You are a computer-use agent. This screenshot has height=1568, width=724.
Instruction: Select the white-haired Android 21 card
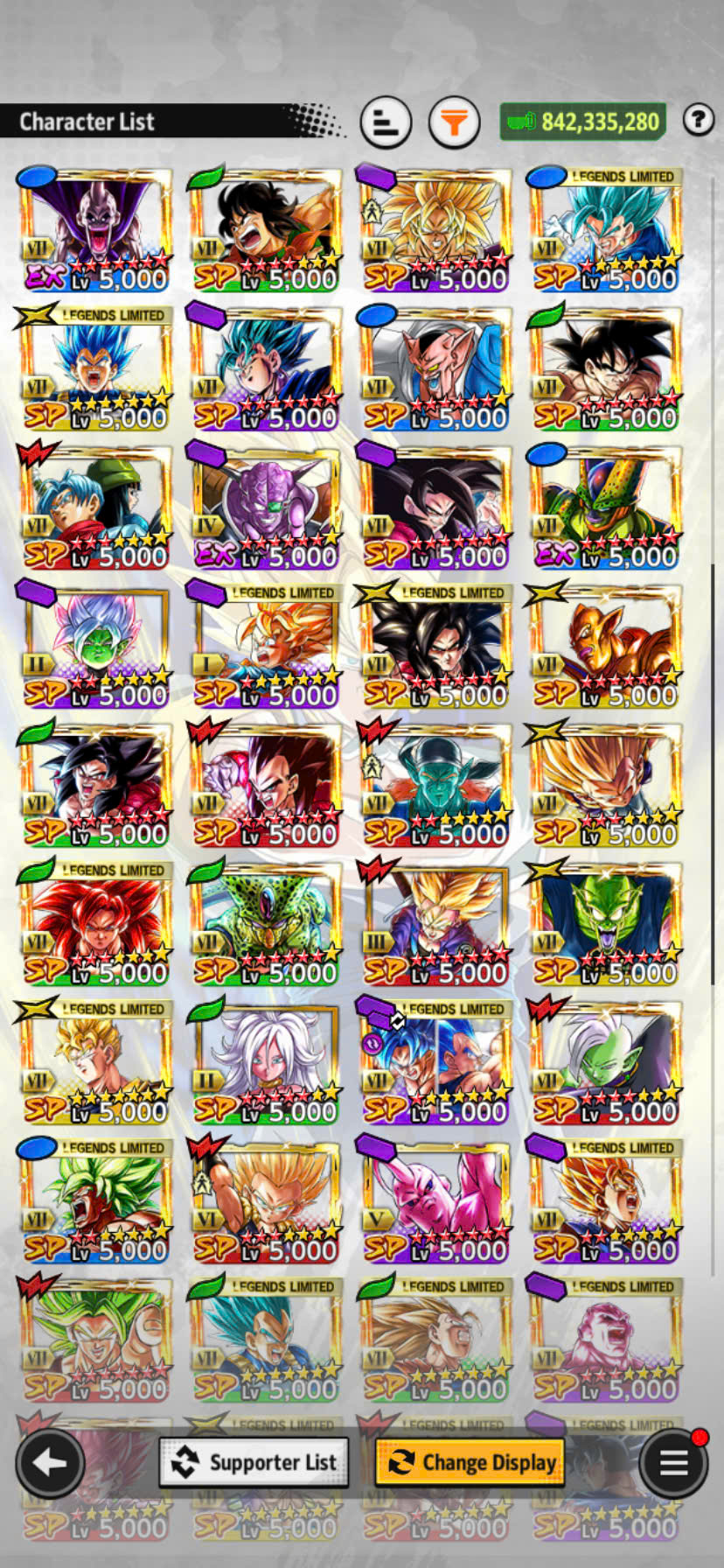(266, 1062)
